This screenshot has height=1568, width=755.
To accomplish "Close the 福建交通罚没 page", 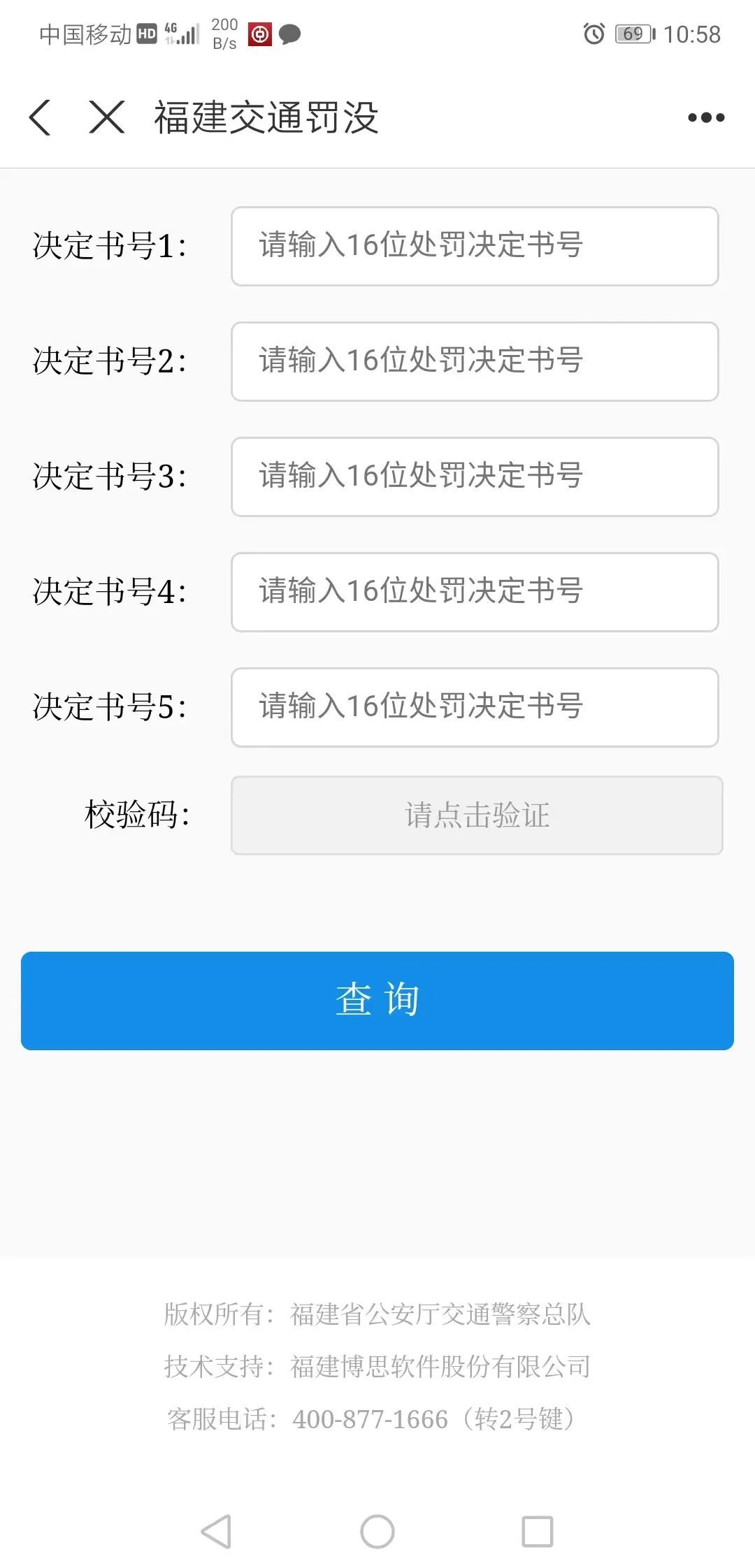I will point(107,117).
